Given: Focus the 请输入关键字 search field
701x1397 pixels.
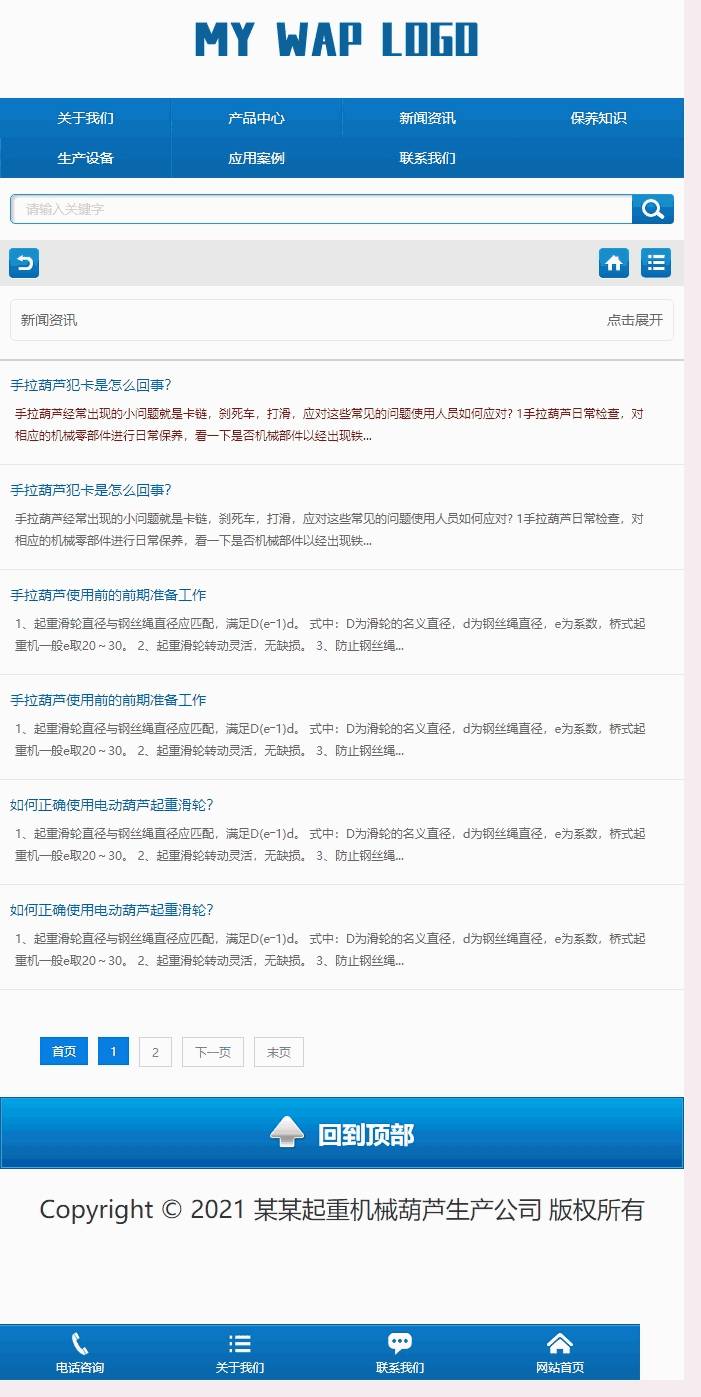Looking at the screenshot, I should 320,209.
